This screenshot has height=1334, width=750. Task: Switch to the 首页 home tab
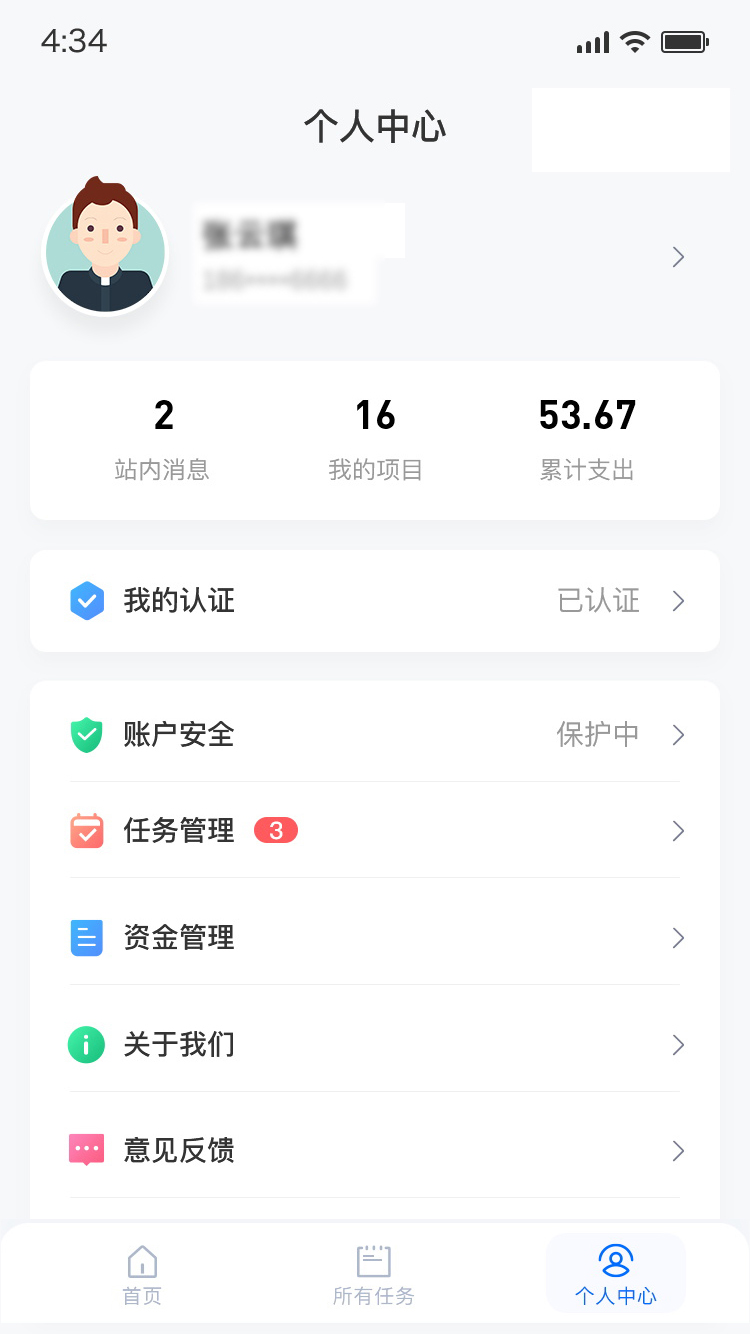142,1275
